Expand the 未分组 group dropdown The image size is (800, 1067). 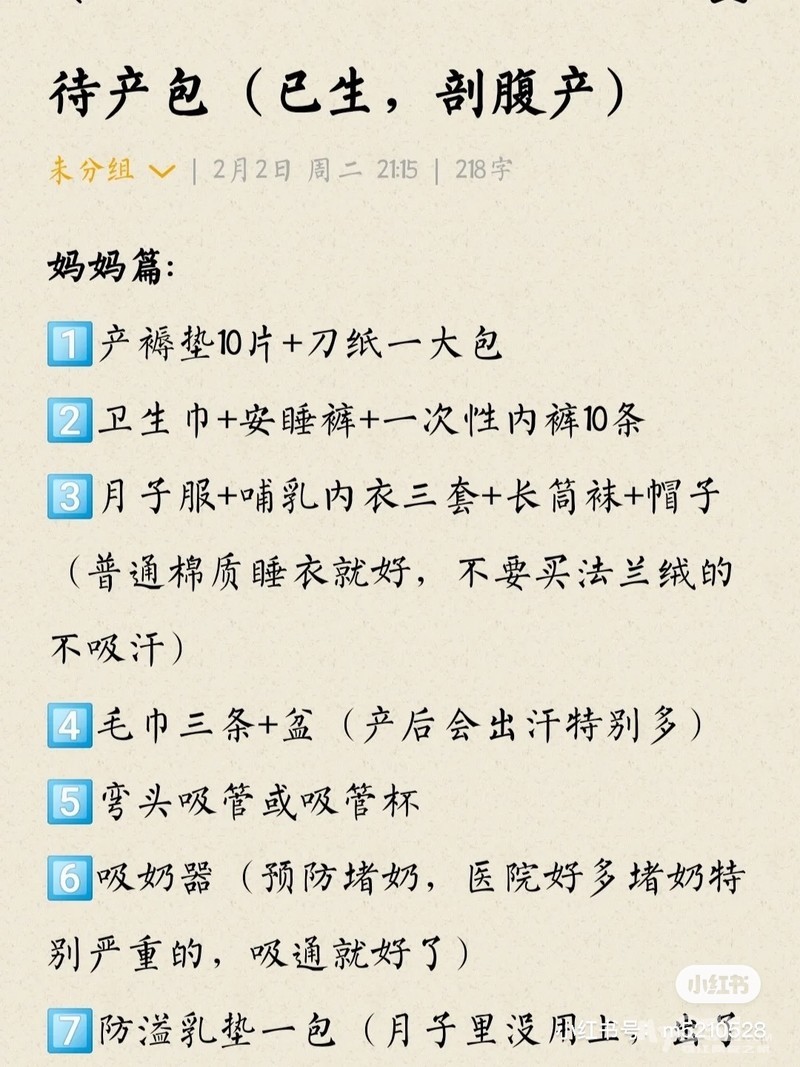tap(112, 169)
